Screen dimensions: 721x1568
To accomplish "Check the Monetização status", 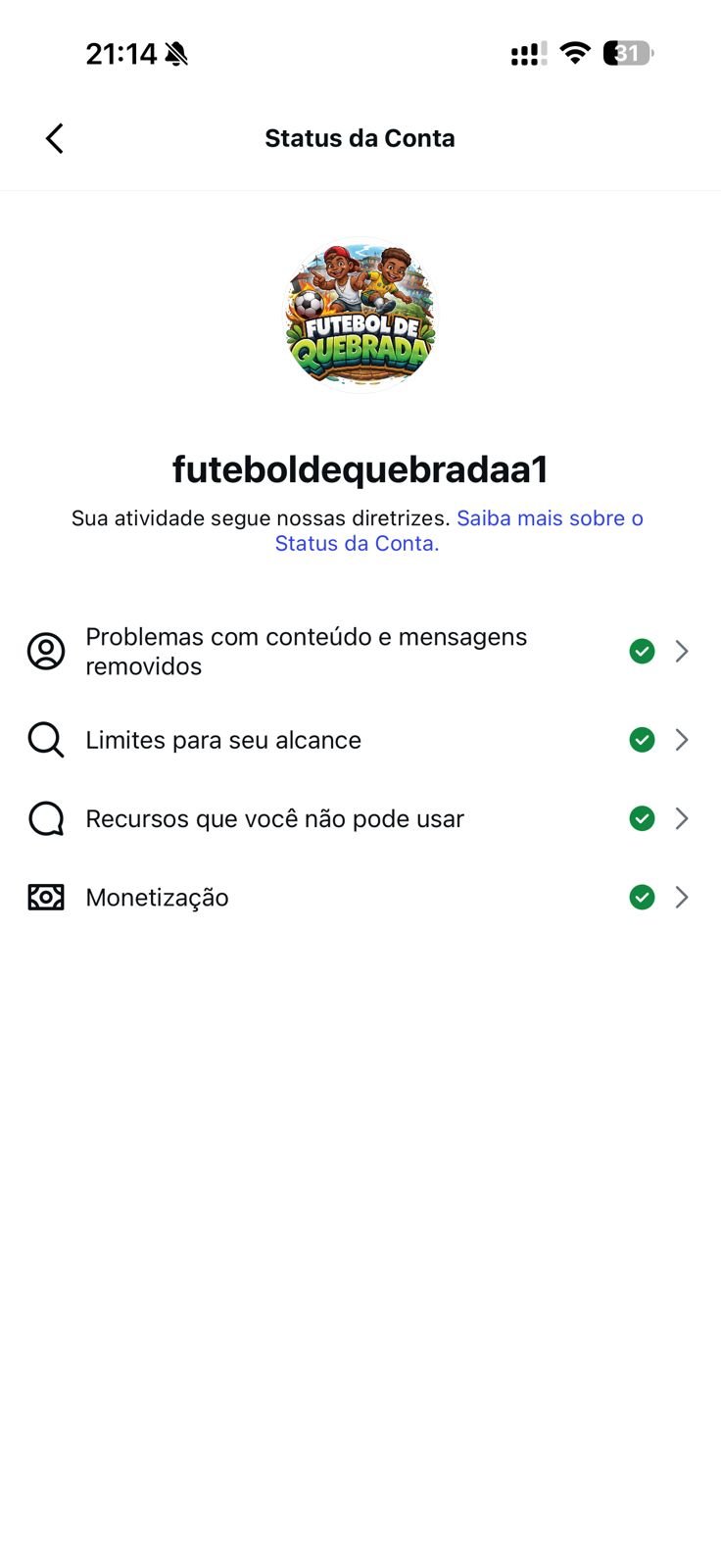I will pyautogui.click(x=359, y=897).
